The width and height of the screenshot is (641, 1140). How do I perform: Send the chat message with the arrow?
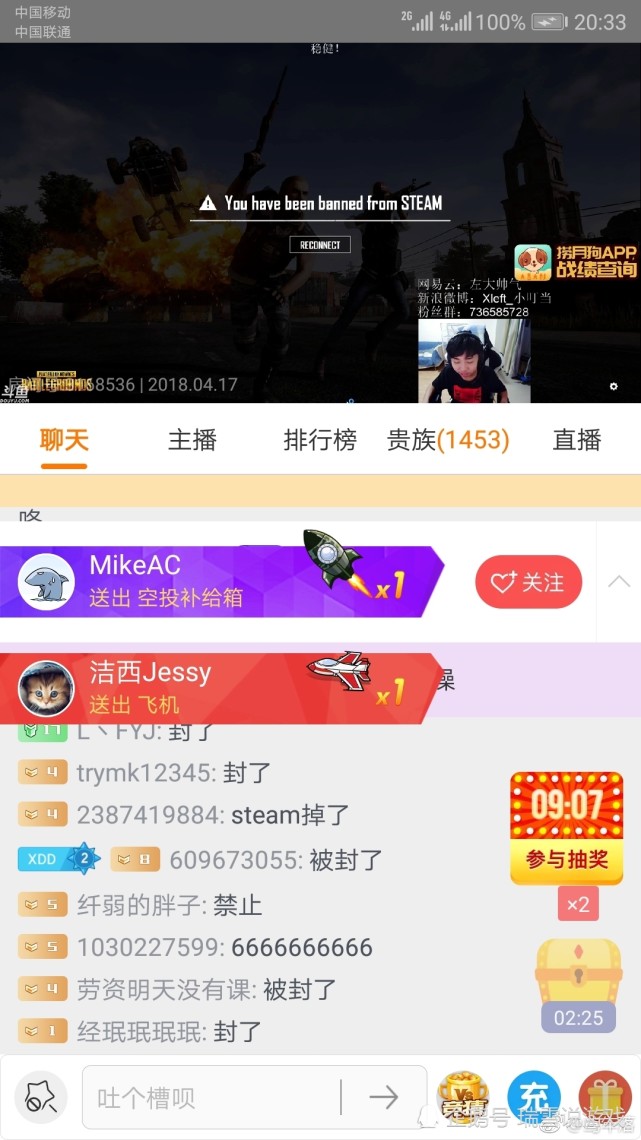[x=383, y=1098]
